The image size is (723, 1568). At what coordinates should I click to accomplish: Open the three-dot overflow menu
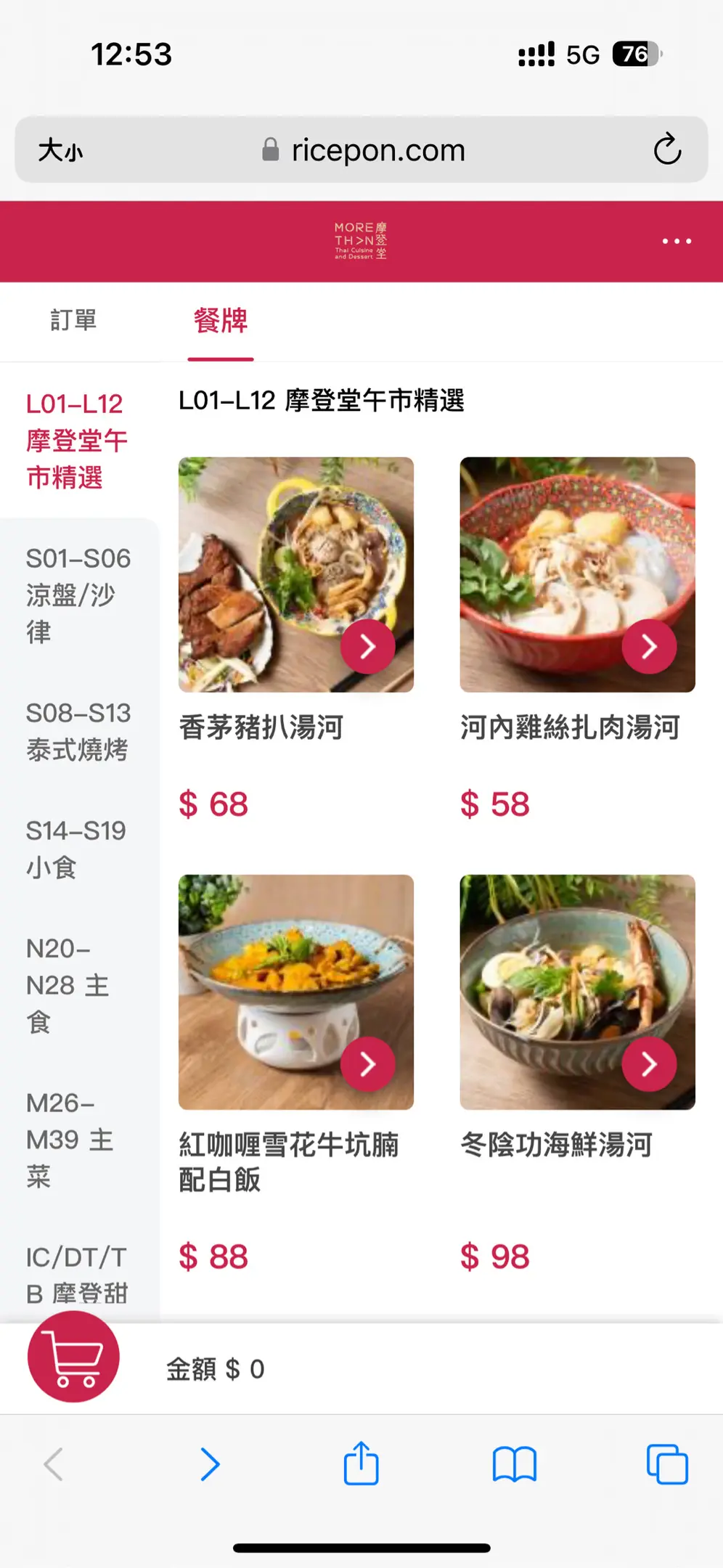tap(677, 241)
